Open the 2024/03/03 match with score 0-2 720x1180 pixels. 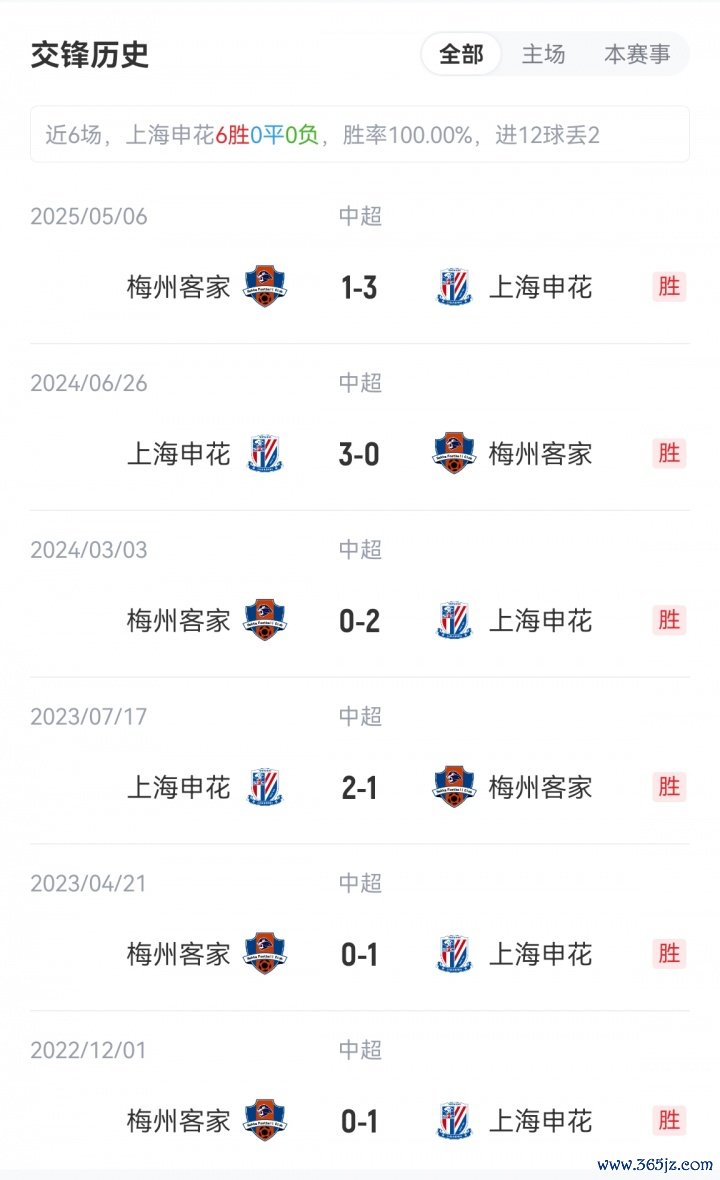(x=359, y=621)
